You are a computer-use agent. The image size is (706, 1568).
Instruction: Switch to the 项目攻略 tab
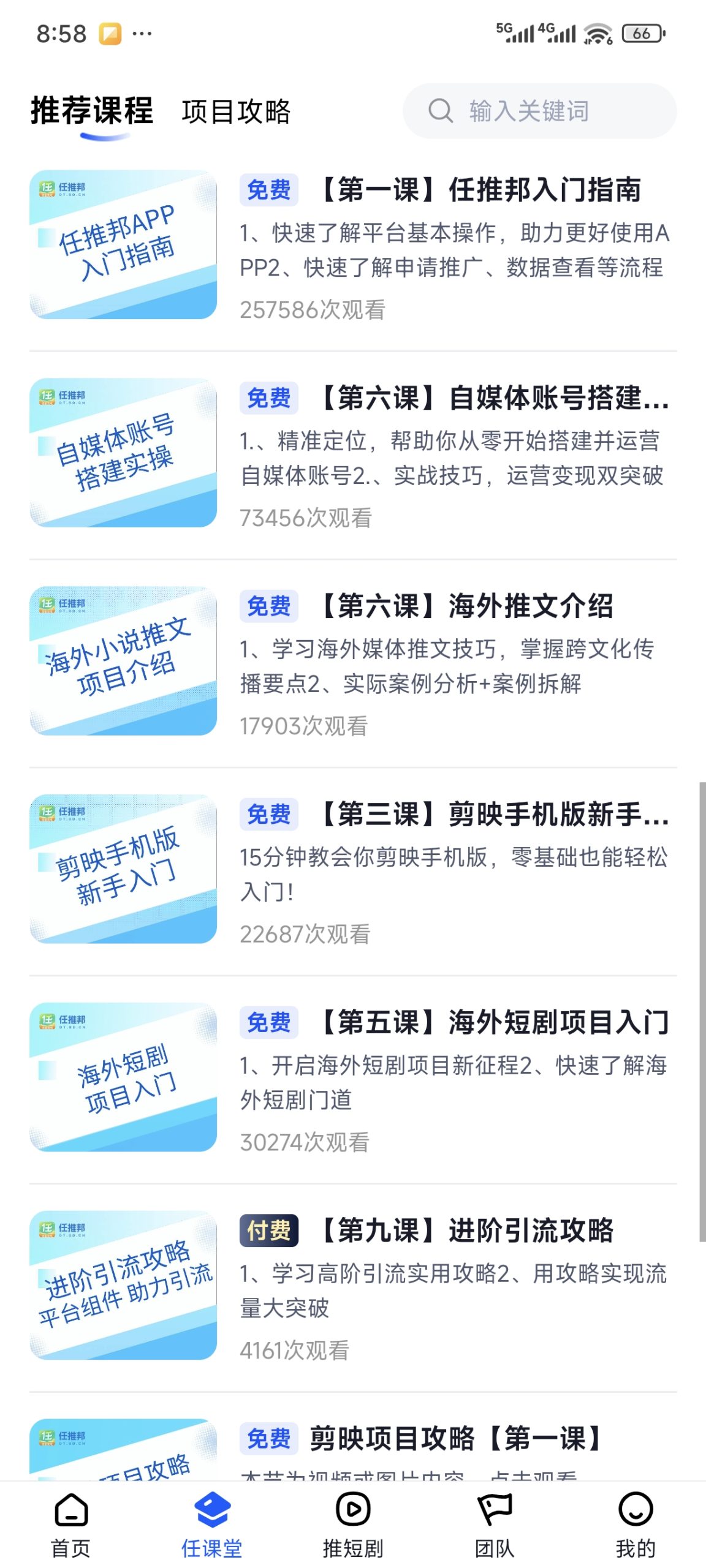tap(236, 111)
